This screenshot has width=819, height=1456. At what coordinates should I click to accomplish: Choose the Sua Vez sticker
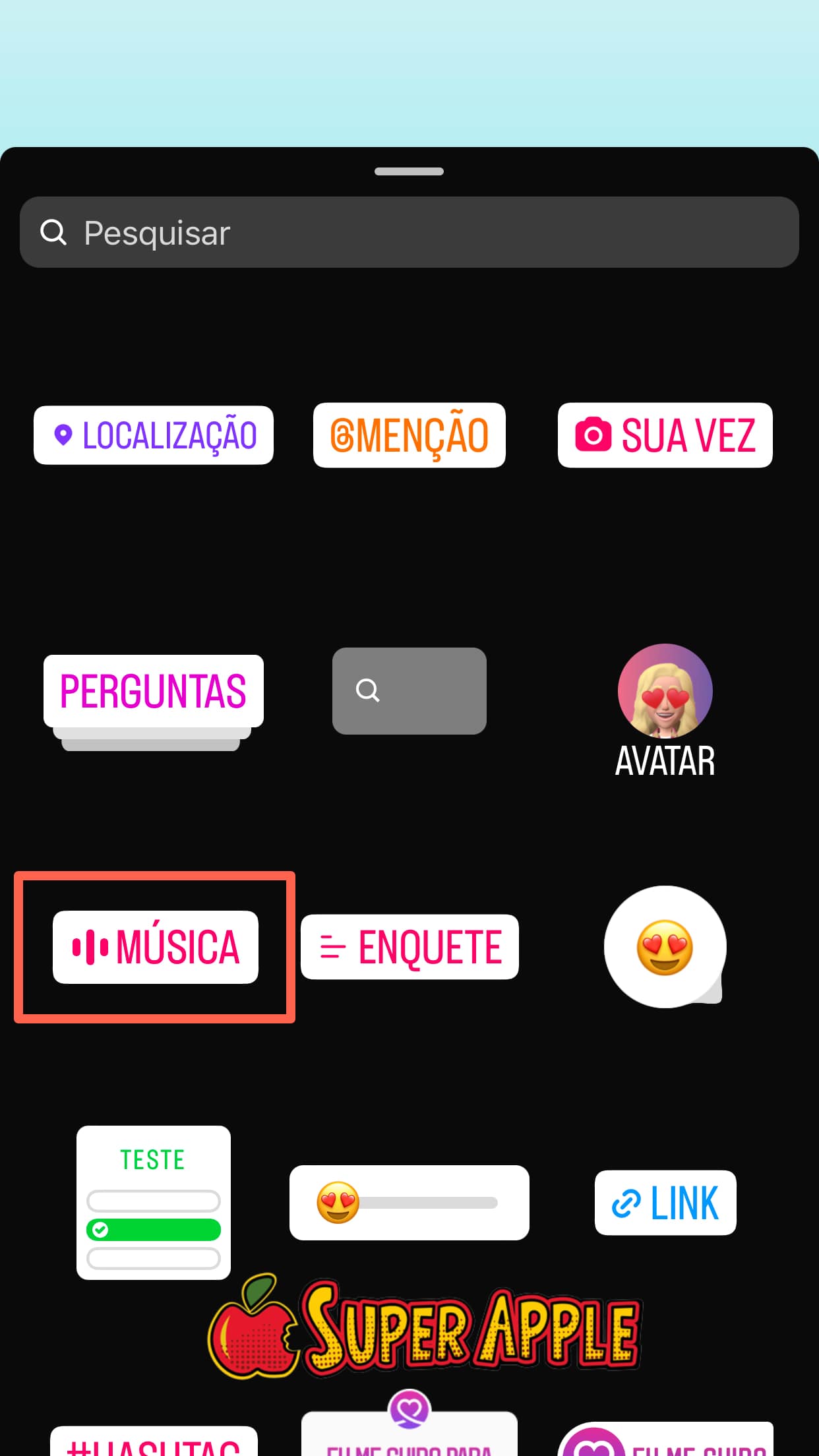[665, 435]
